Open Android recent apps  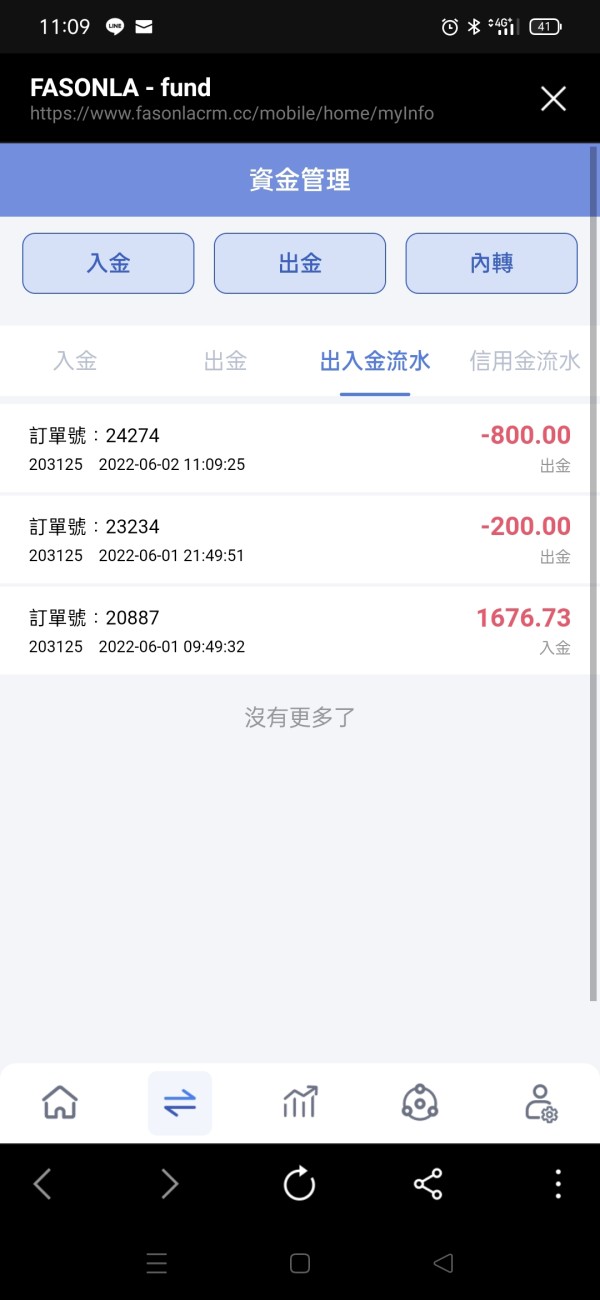(x=157, y=1263)
